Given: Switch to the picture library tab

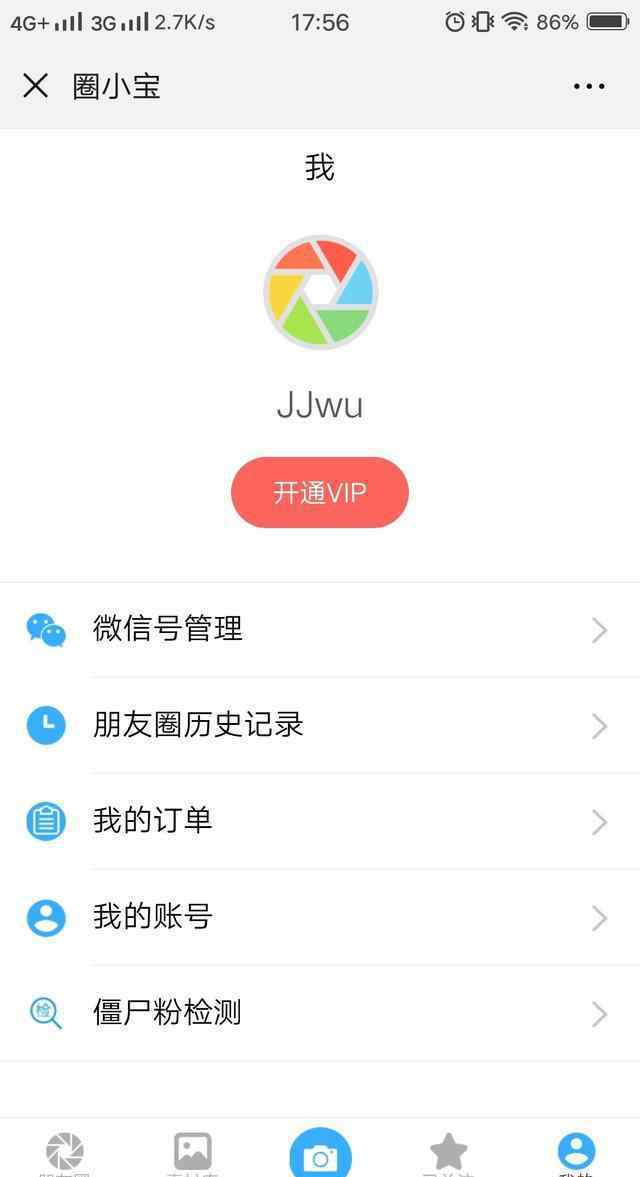Looking at the screenshot, I should point(193,1154).
